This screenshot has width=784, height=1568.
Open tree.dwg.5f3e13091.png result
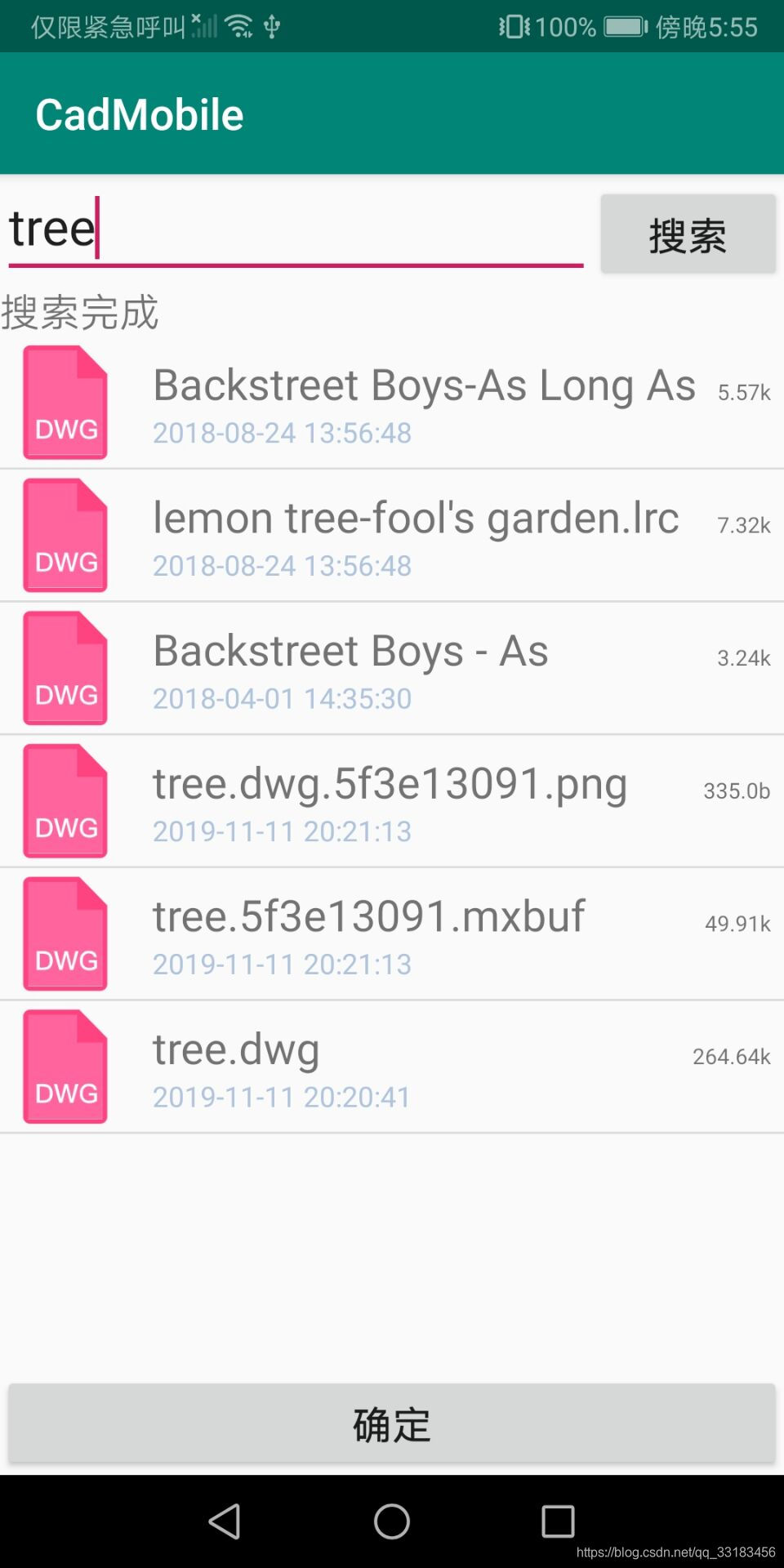click(x=392, y=801)
